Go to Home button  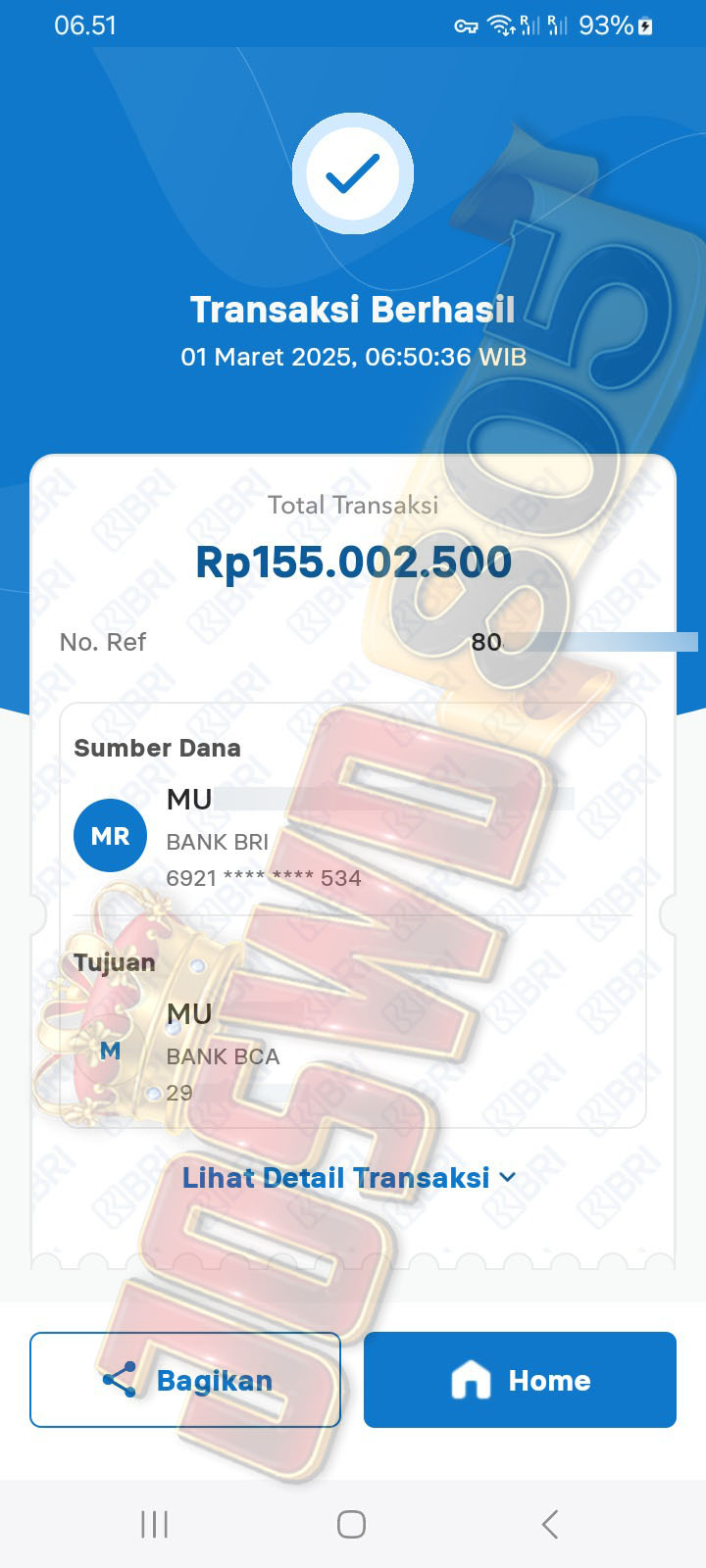[520, 1380]
